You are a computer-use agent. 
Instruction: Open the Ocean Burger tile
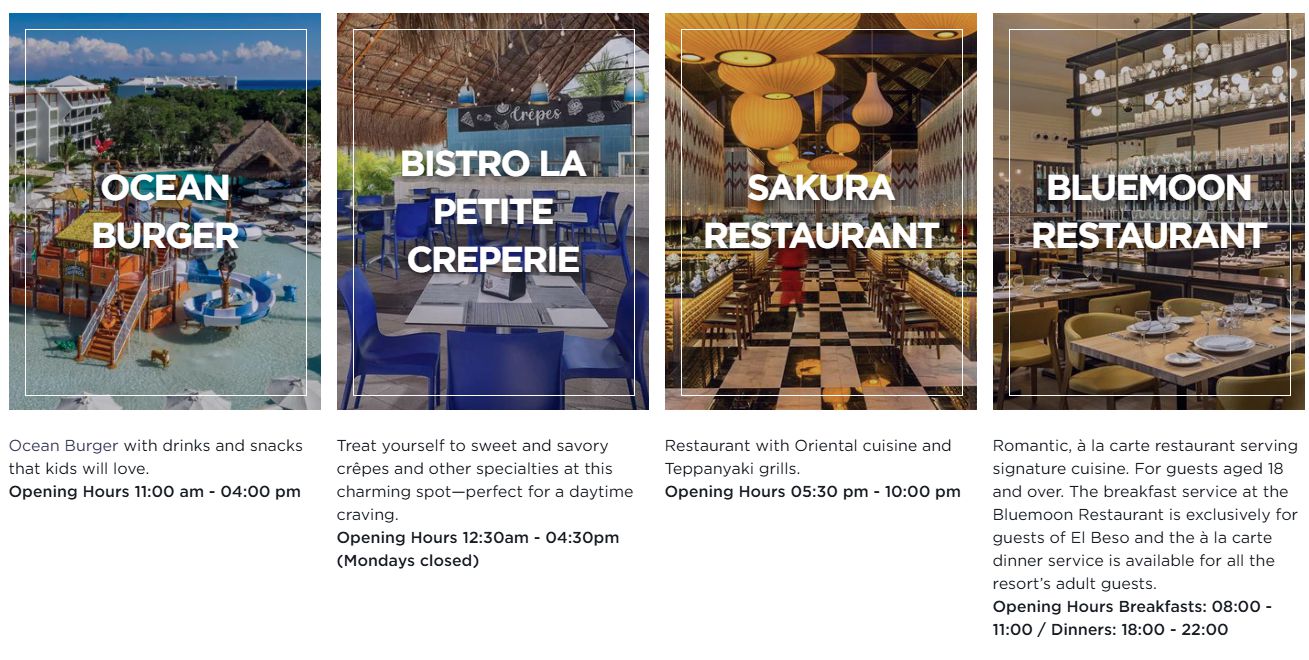(165, 211)
